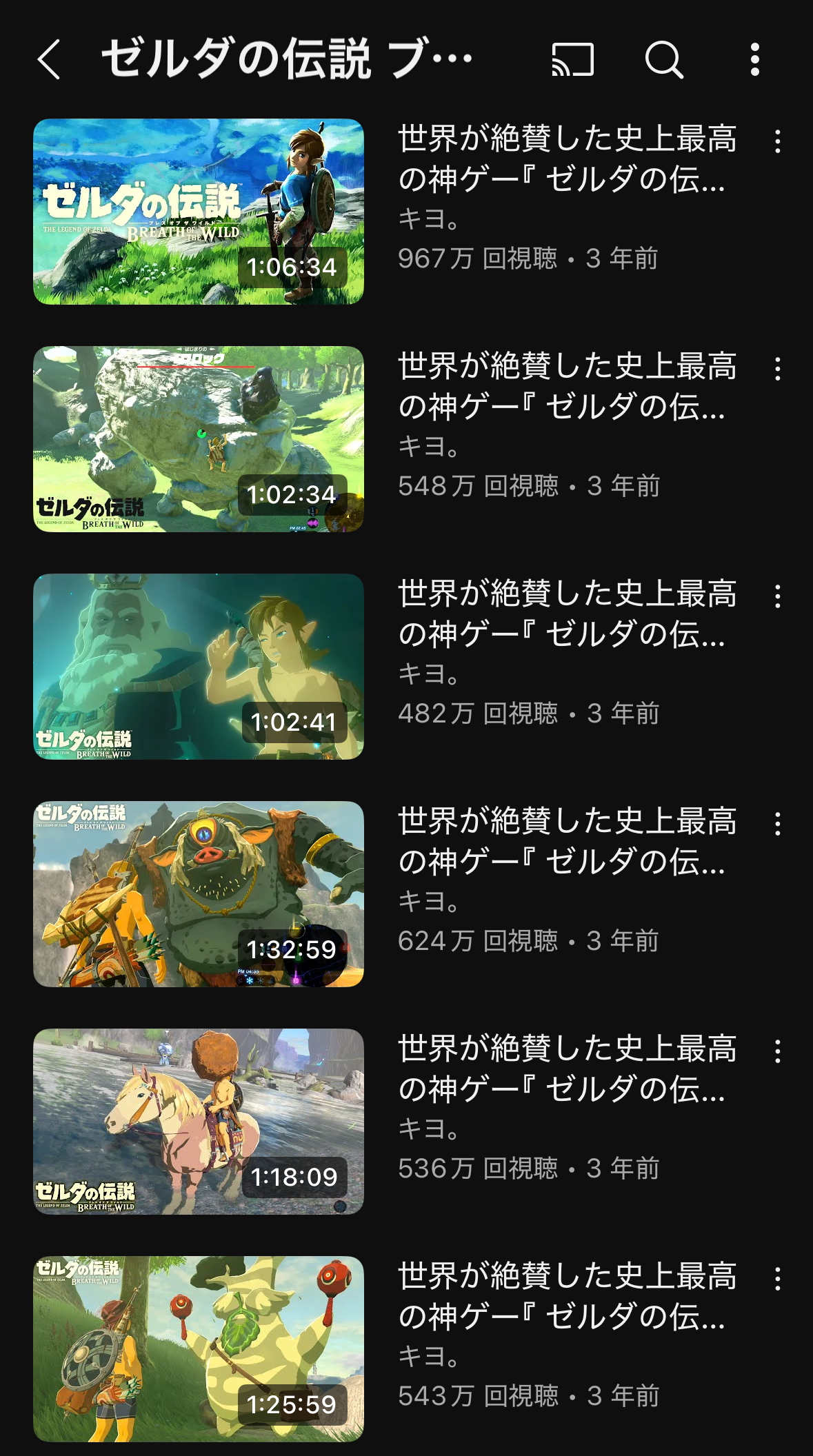
Task: Cast video to another device
Action: 572,59
